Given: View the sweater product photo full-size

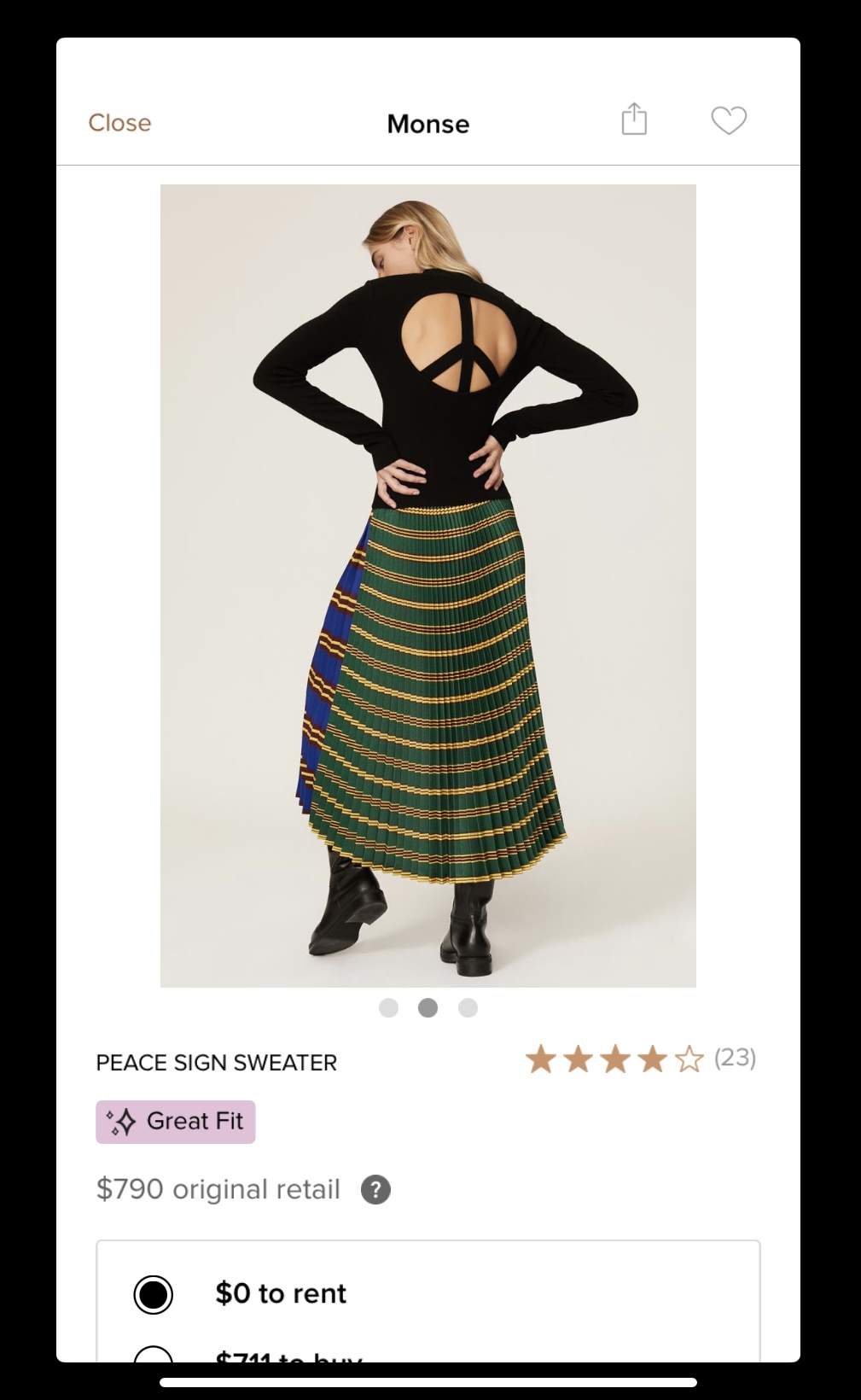Looking at the screenshot, I should (428, 586).
